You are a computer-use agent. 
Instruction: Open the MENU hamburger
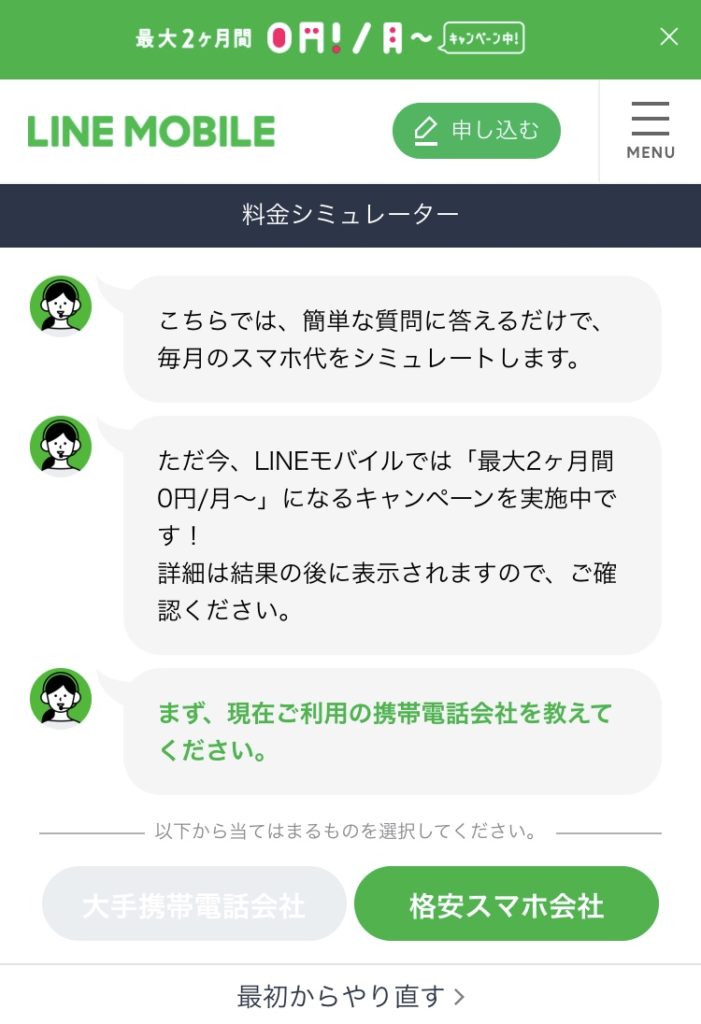coord(650,131)
